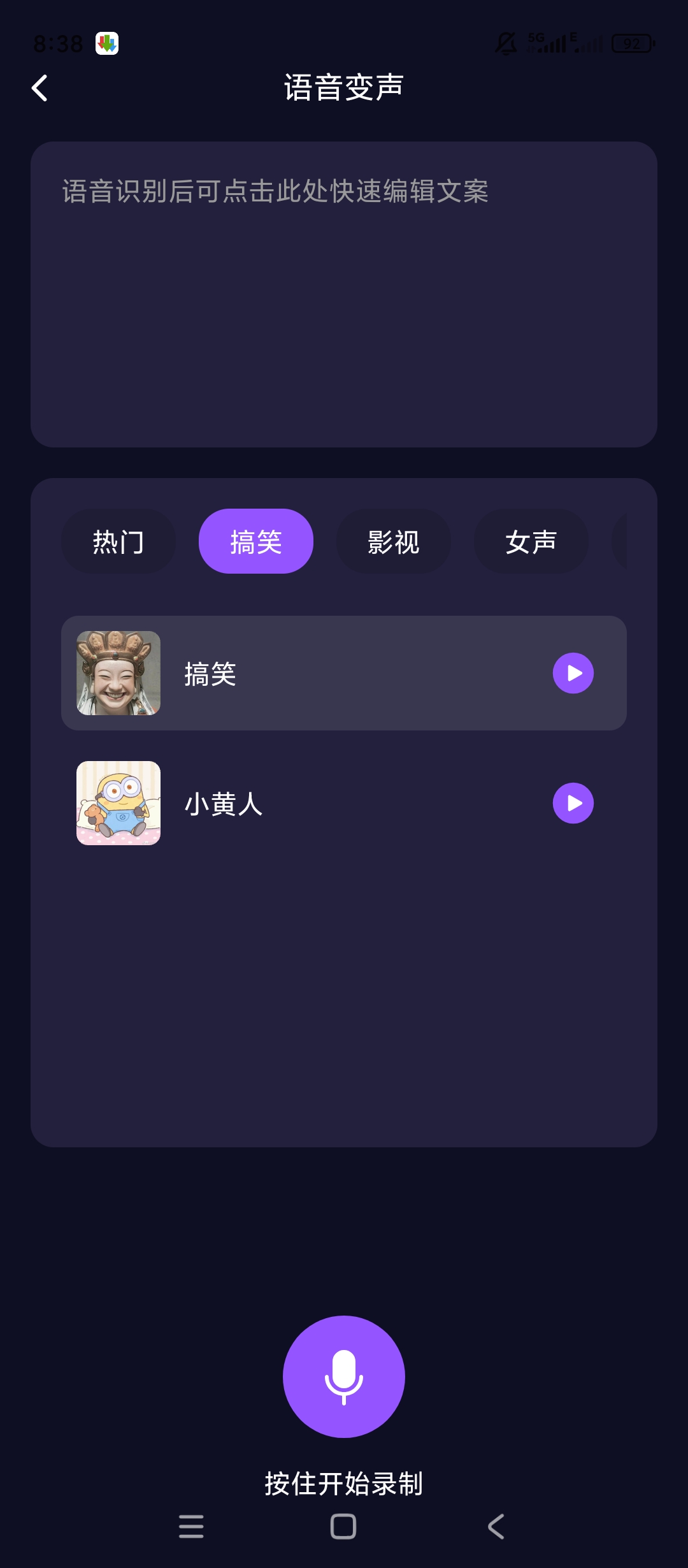Open the 女声 voice category
Viewport: 688px width, 1568px height.
(x=531, y=541)
